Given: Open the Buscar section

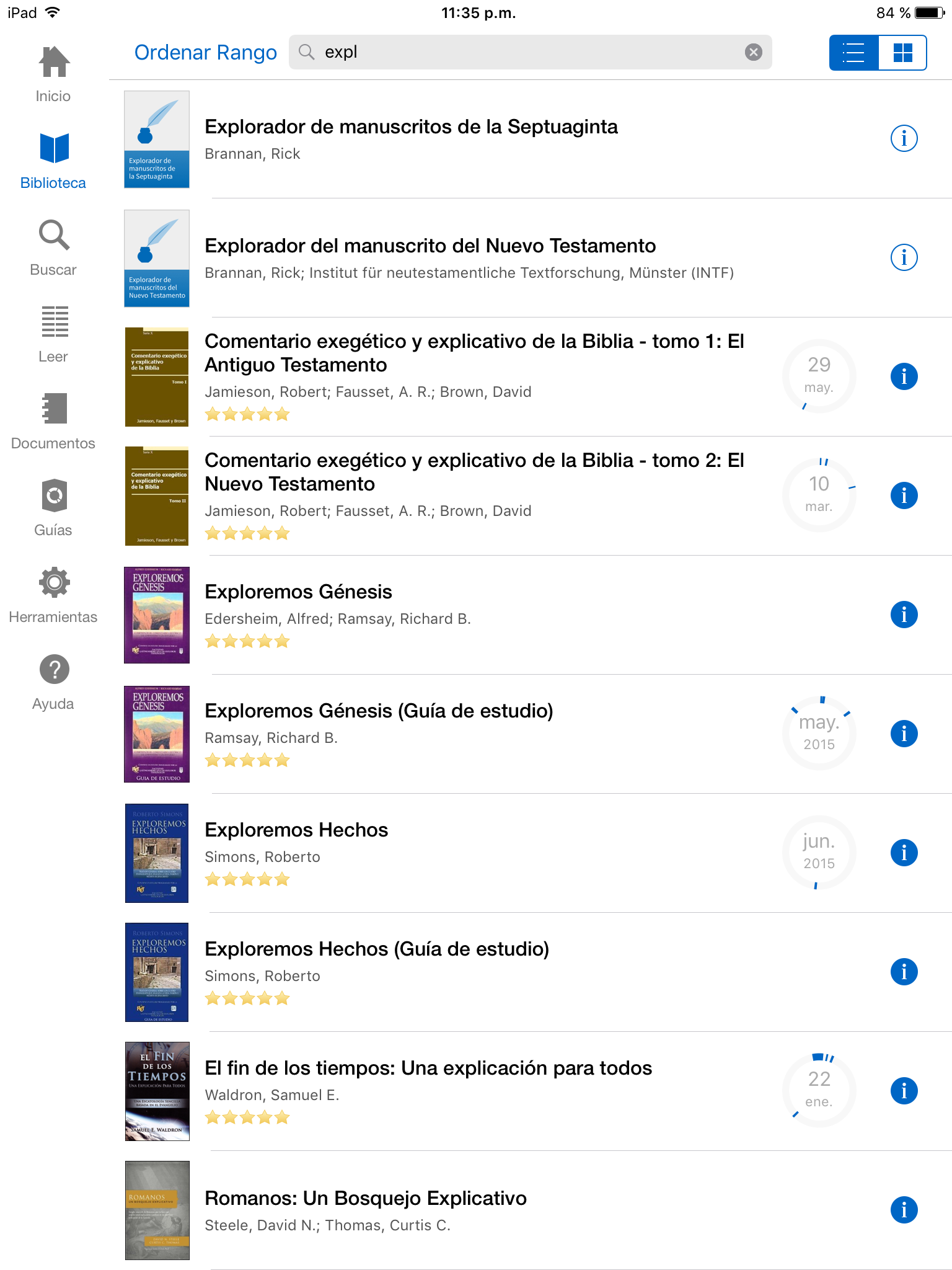Looking at the screenshot, I should [53, 247].
